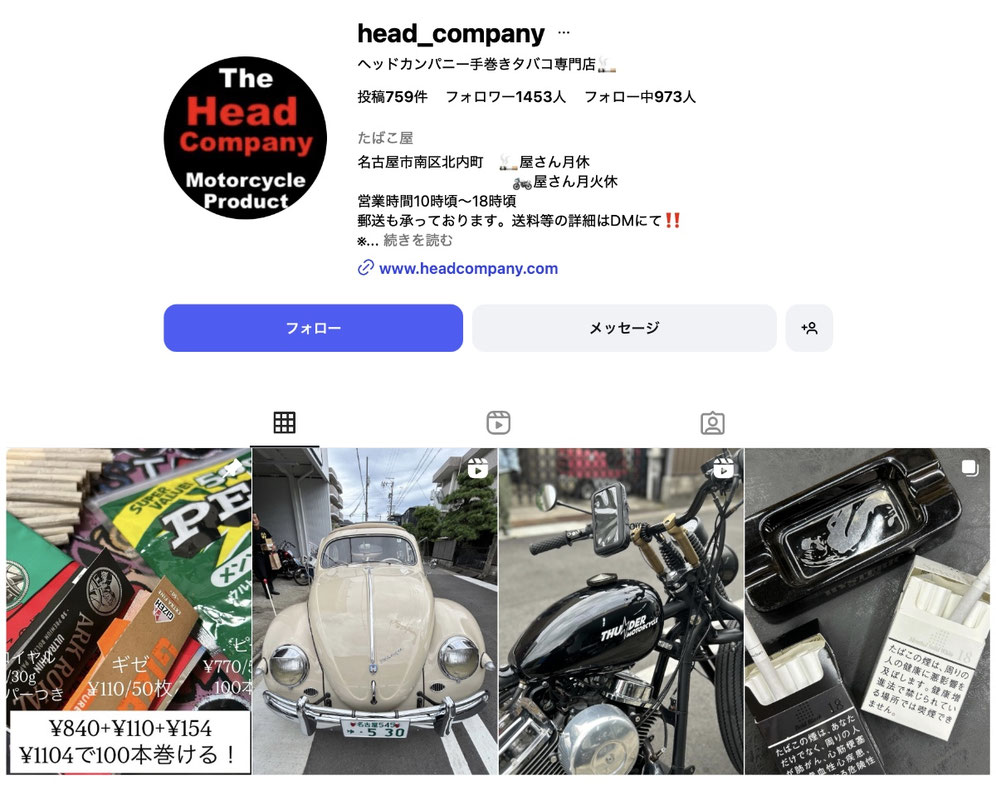Open the メッセージ button
Image resolution: width=996 pixels, height=795 pixels.
(x=624, y=328)
